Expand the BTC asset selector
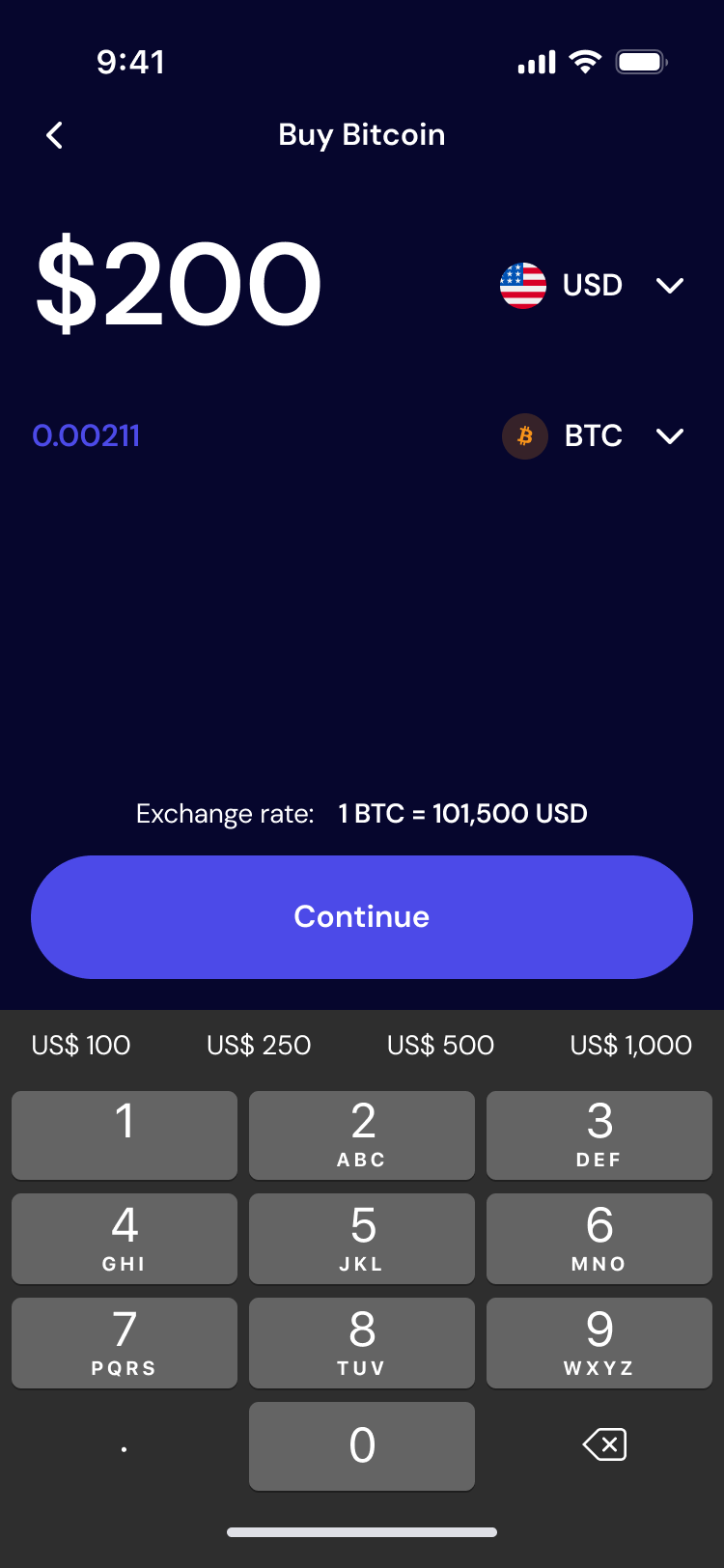This screenshot has width=724, height=1568. click(593, 436)
